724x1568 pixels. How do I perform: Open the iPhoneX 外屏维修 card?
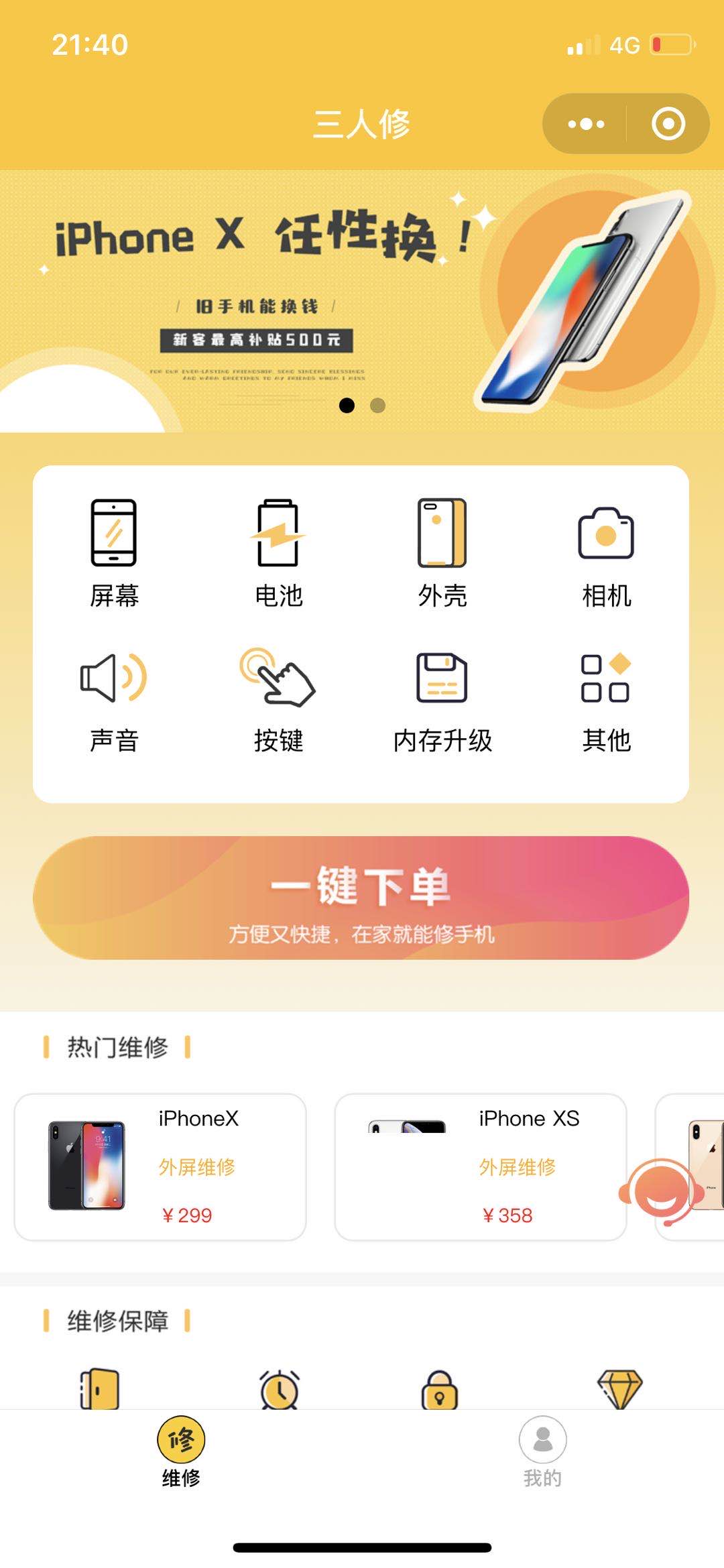pyautogui.click(x=160, y=1166)
